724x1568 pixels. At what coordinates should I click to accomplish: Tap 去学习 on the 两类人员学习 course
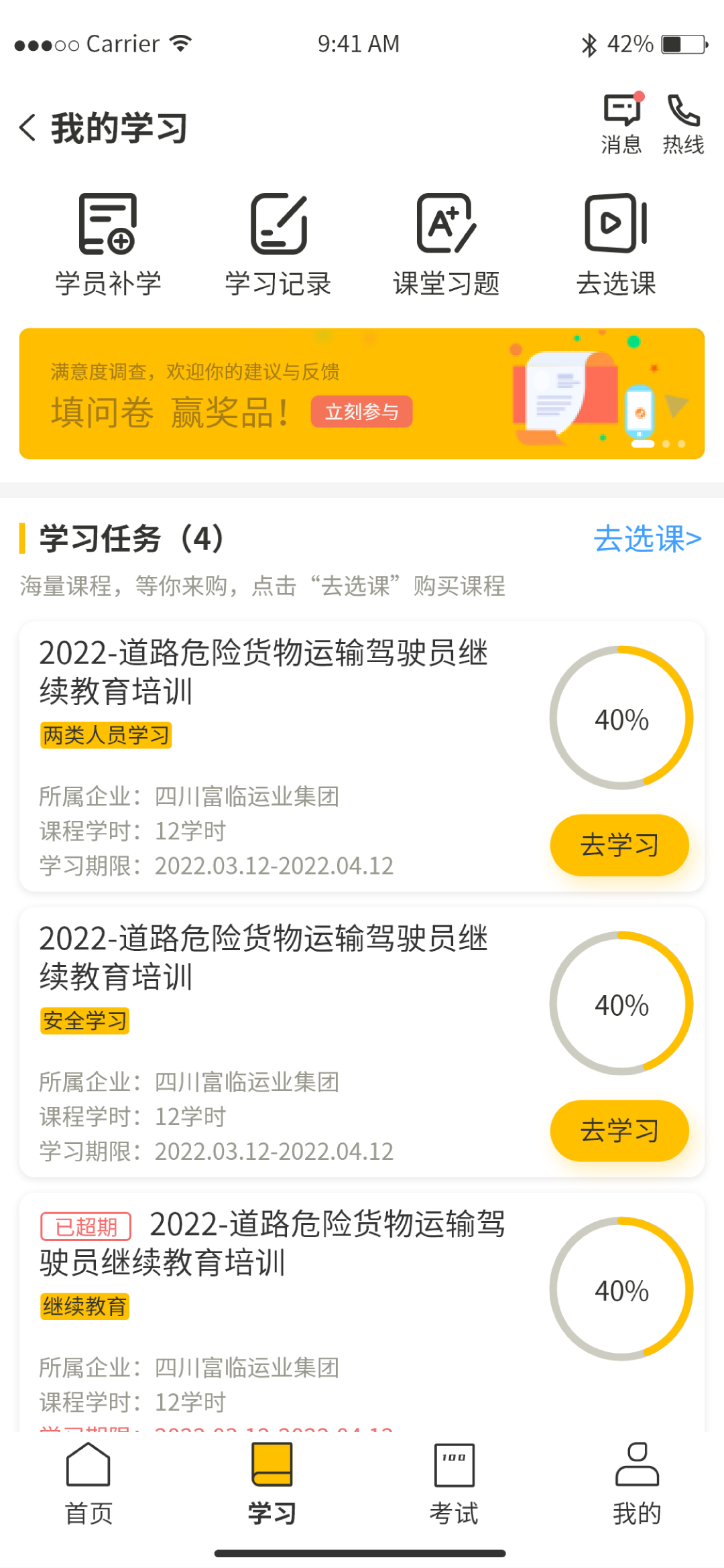point(619,845)
